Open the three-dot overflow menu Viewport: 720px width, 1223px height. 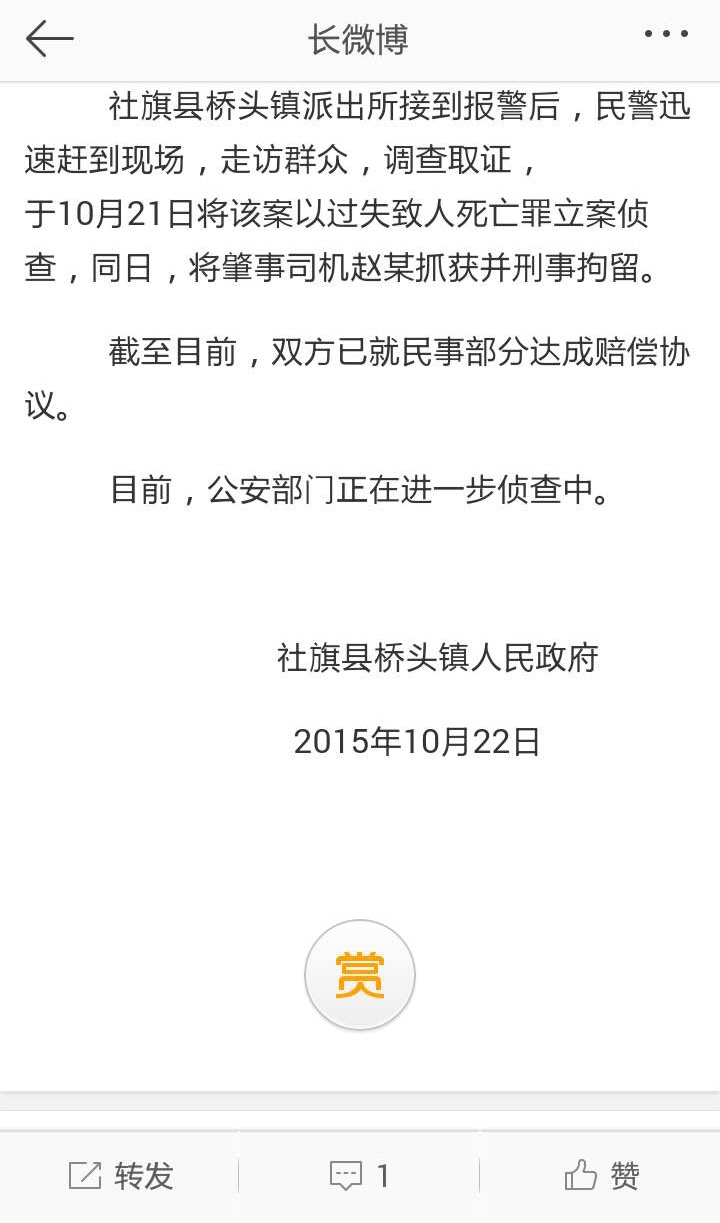pos(666,35)
